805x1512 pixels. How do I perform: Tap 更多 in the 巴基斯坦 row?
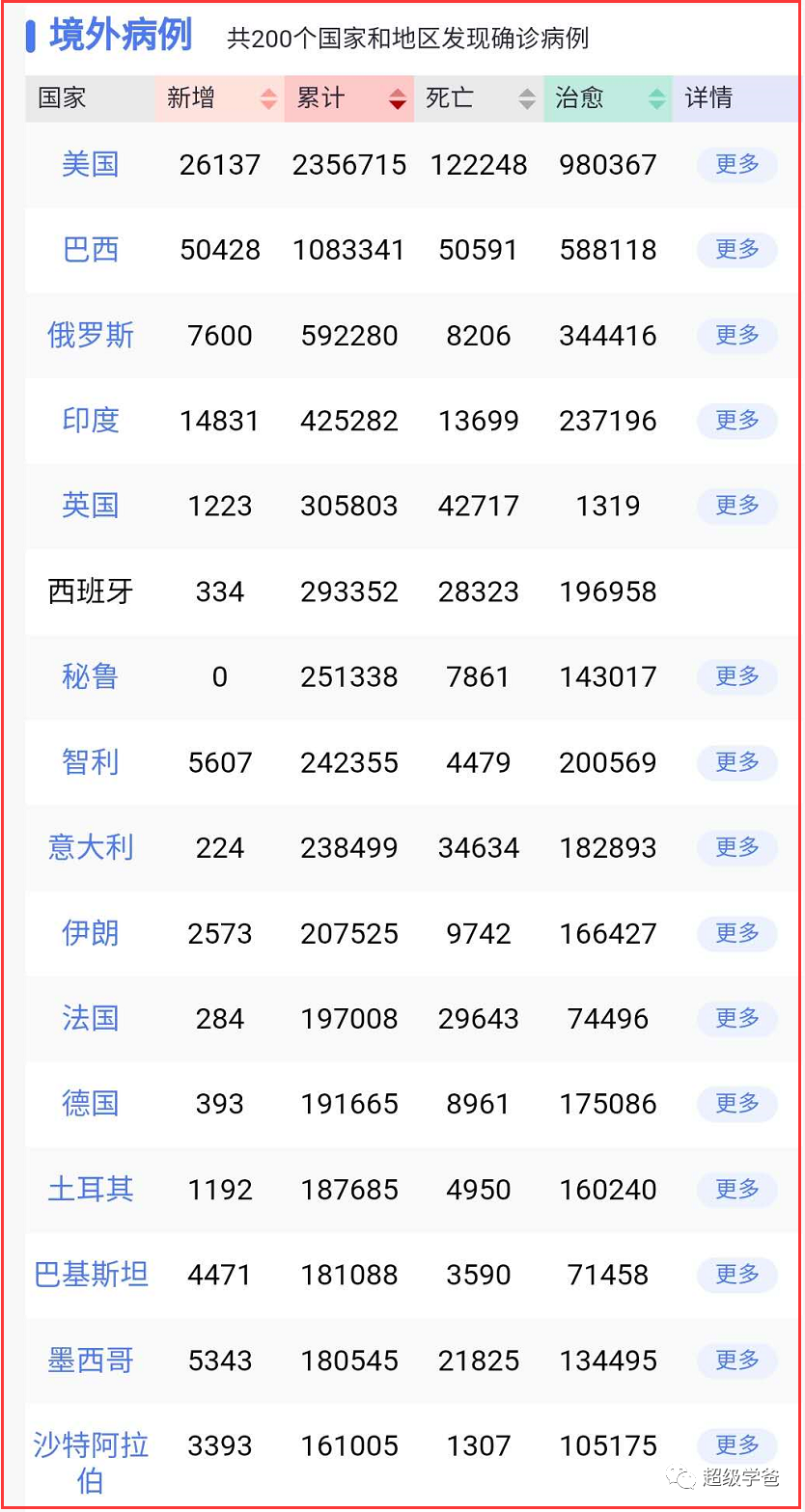click(x=737, y=1275)
